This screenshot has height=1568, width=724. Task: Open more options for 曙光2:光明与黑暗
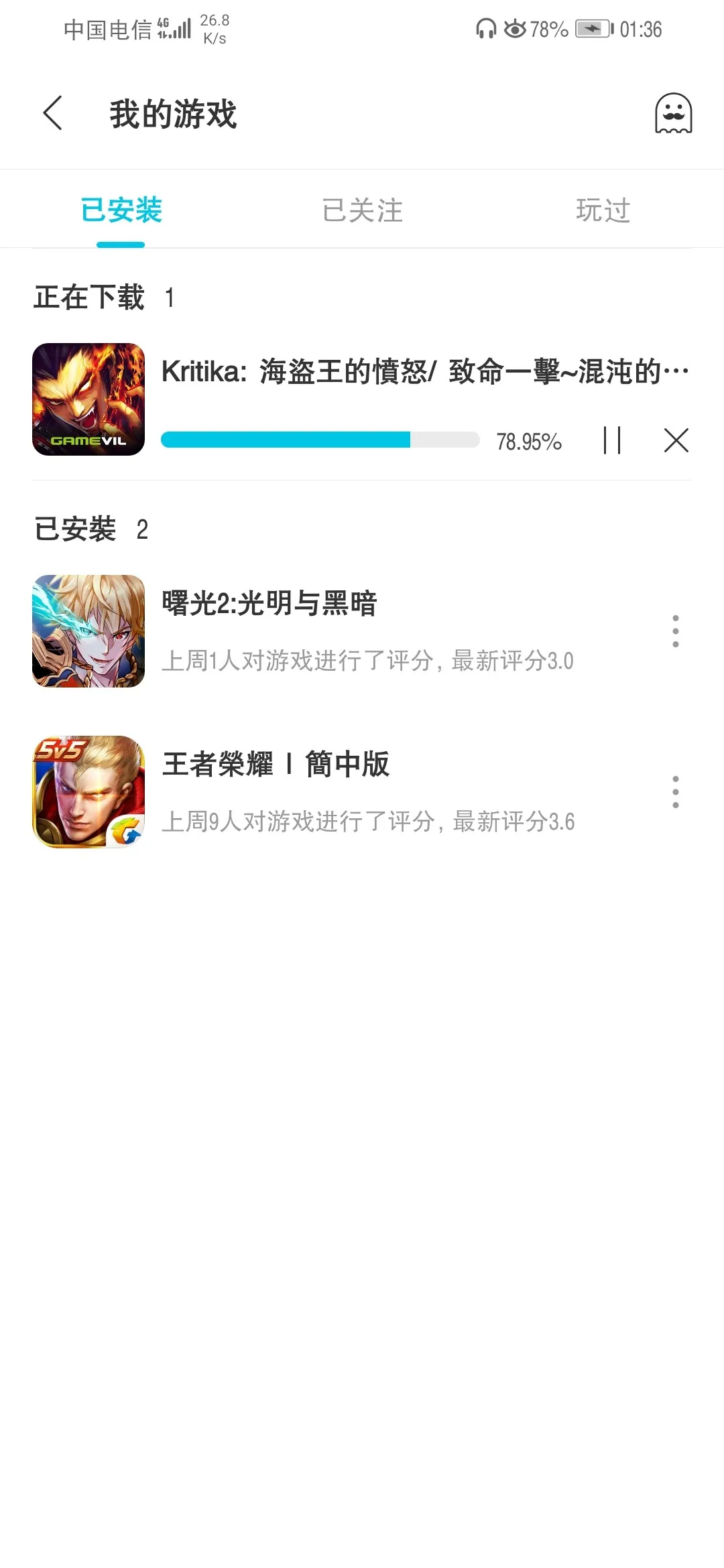pyautogui.click(x=675, y=631)
